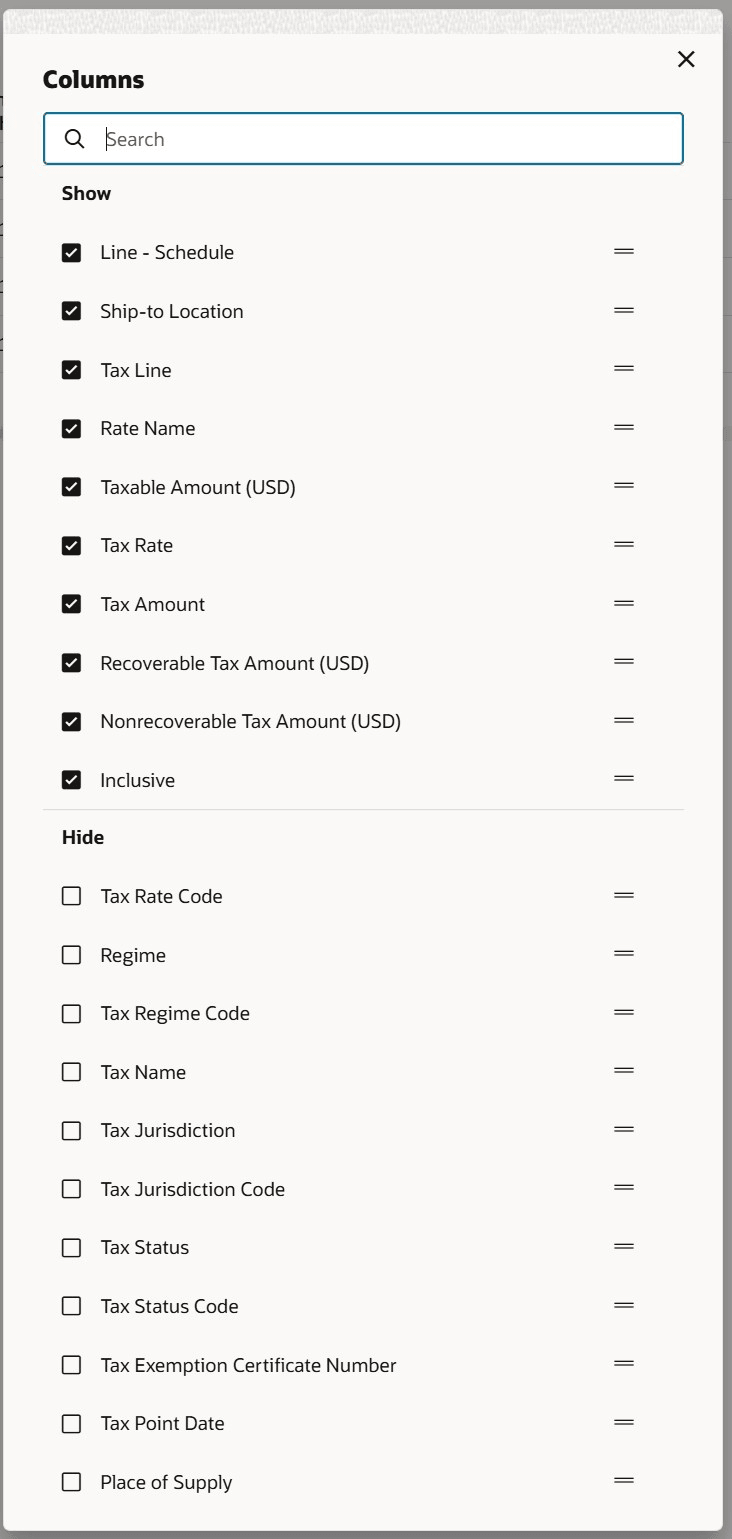The image size is (732, 1539).
Task: Show the Tax Rate Code column
Action: pyautogui.click(x=71, y=896)
